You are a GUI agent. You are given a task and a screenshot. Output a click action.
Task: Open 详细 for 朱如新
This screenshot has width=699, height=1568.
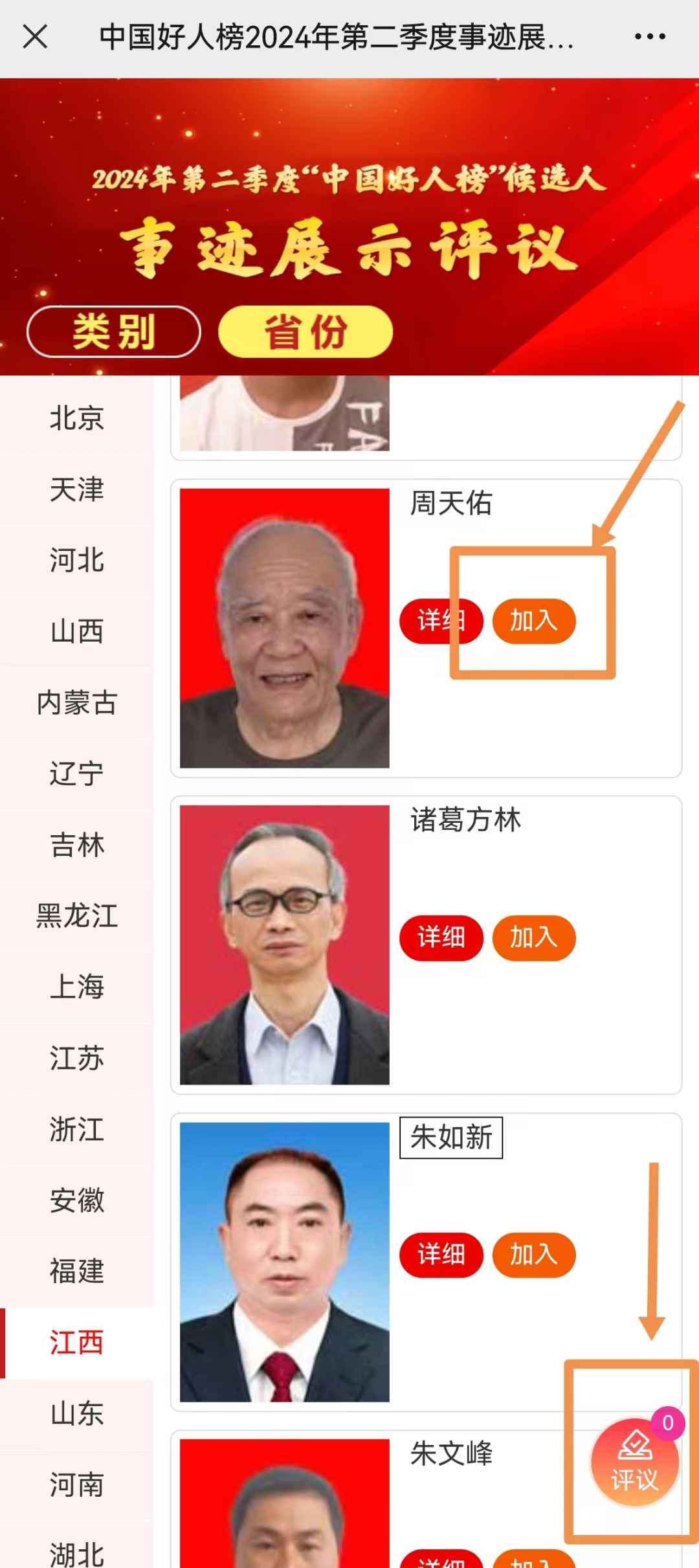point(441,1255)
